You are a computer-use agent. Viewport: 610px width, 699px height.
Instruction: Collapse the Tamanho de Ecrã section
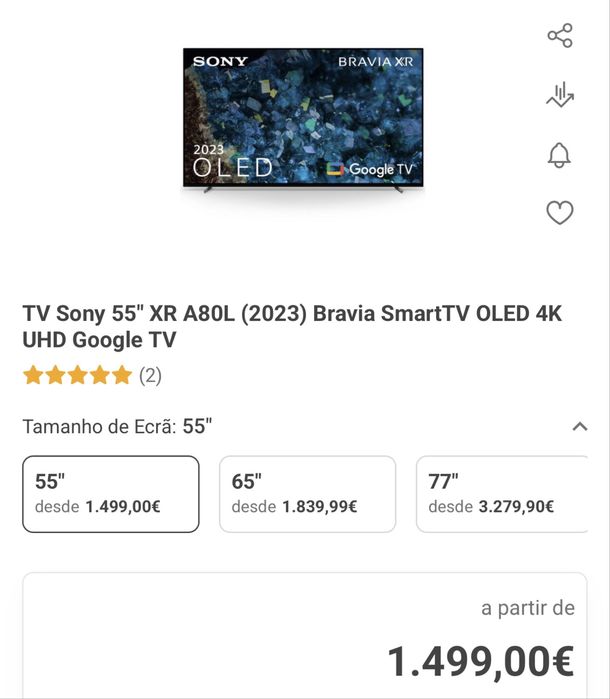[x=579, y=427]
